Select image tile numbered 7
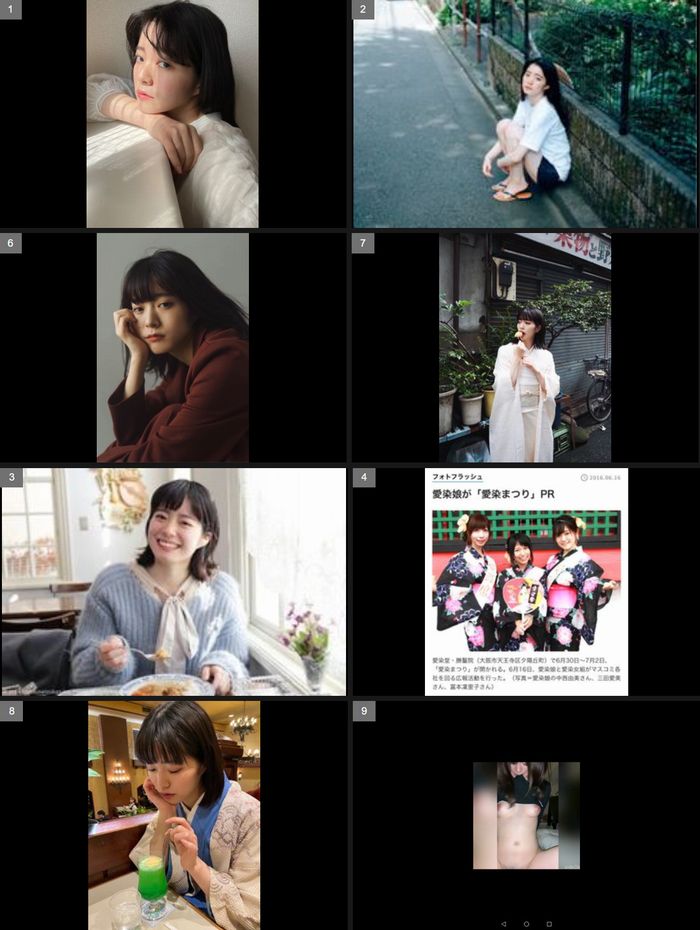 (524, 347)
